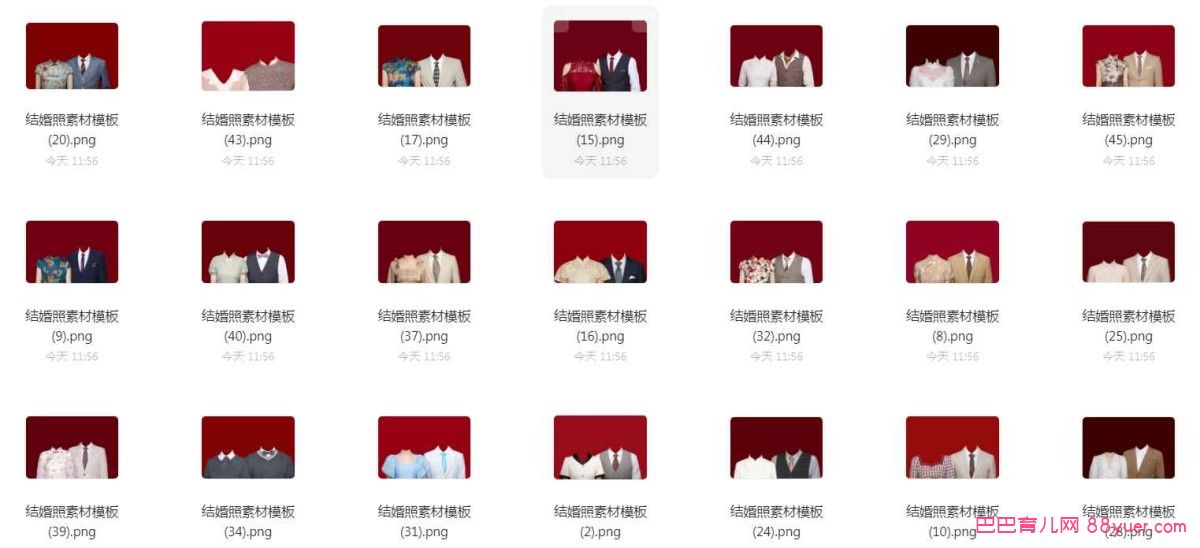The height and width of the screenshot is (548, 1200).
Task: Open file 结婚照素材模板 (37).png
Action: 424,252
